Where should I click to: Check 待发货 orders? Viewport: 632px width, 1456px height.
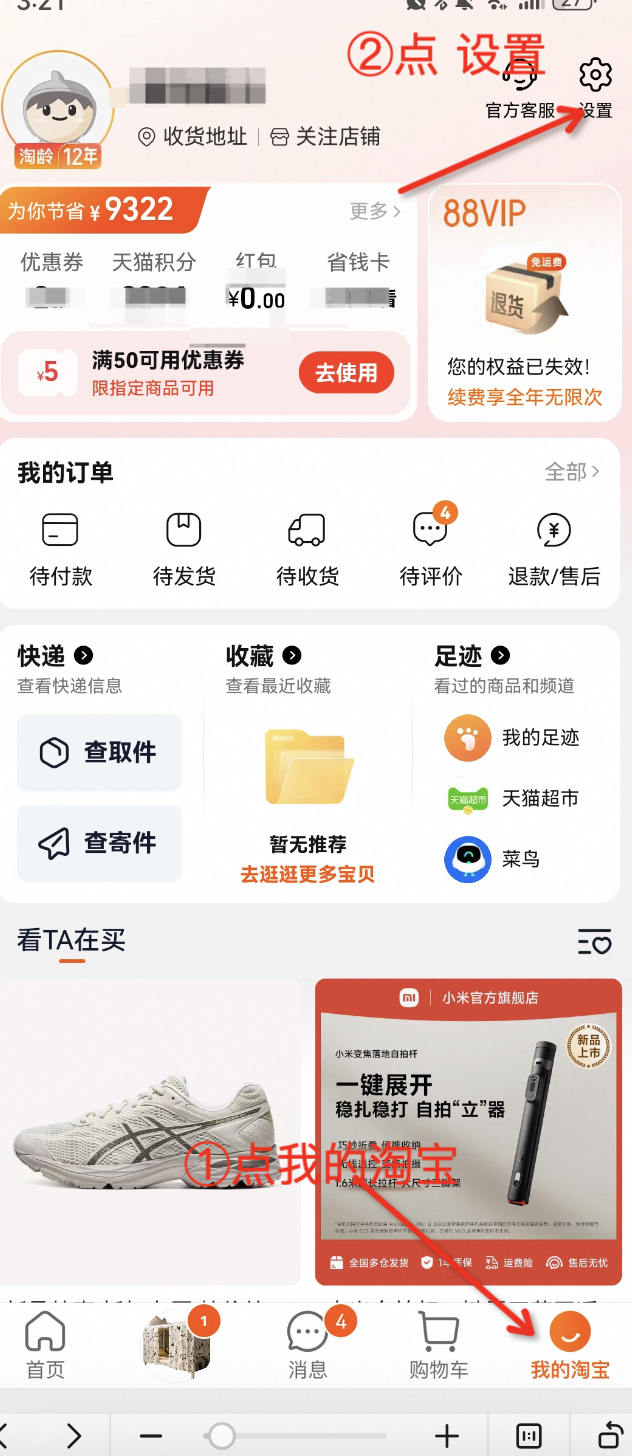click(184, 549)
